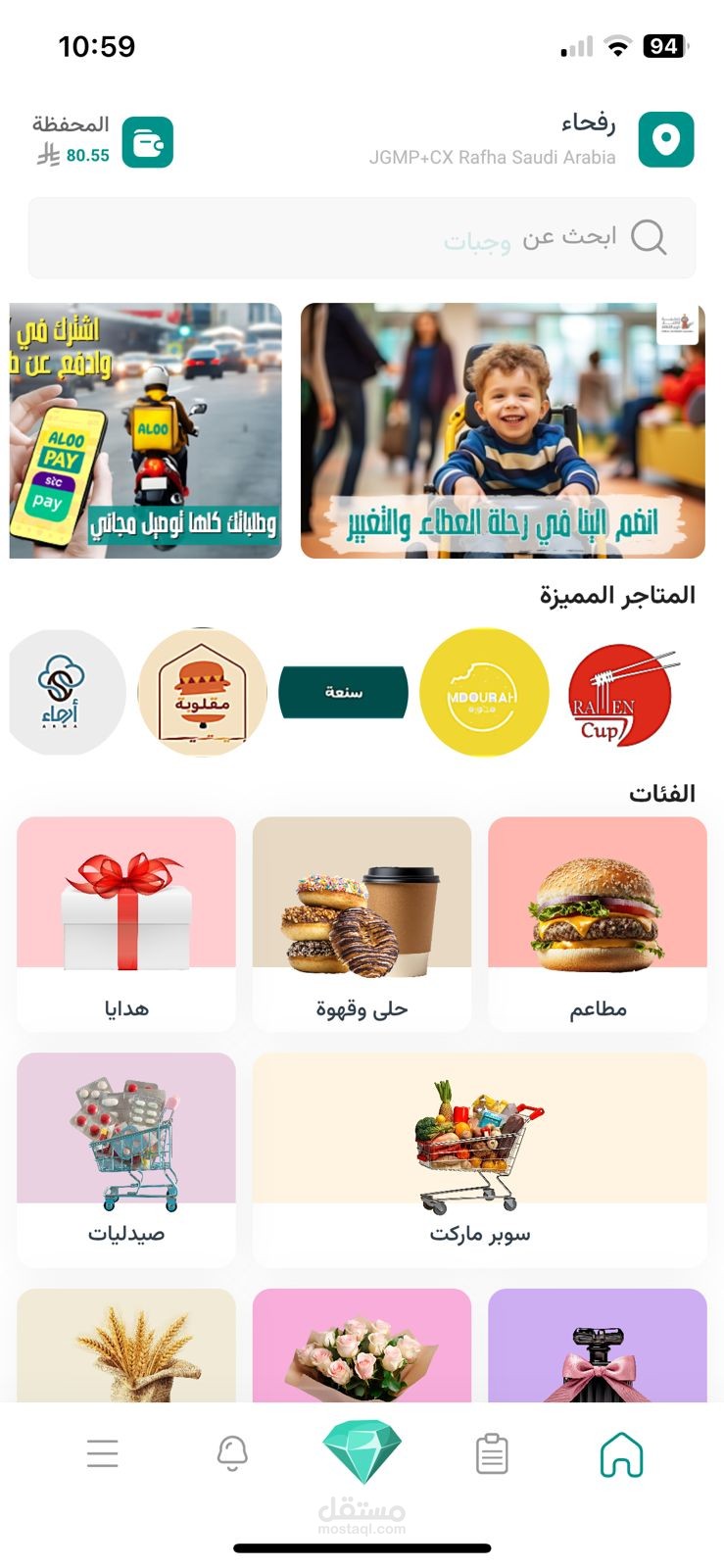Open the ALOO Pay free delivery banner

point(146,430)
